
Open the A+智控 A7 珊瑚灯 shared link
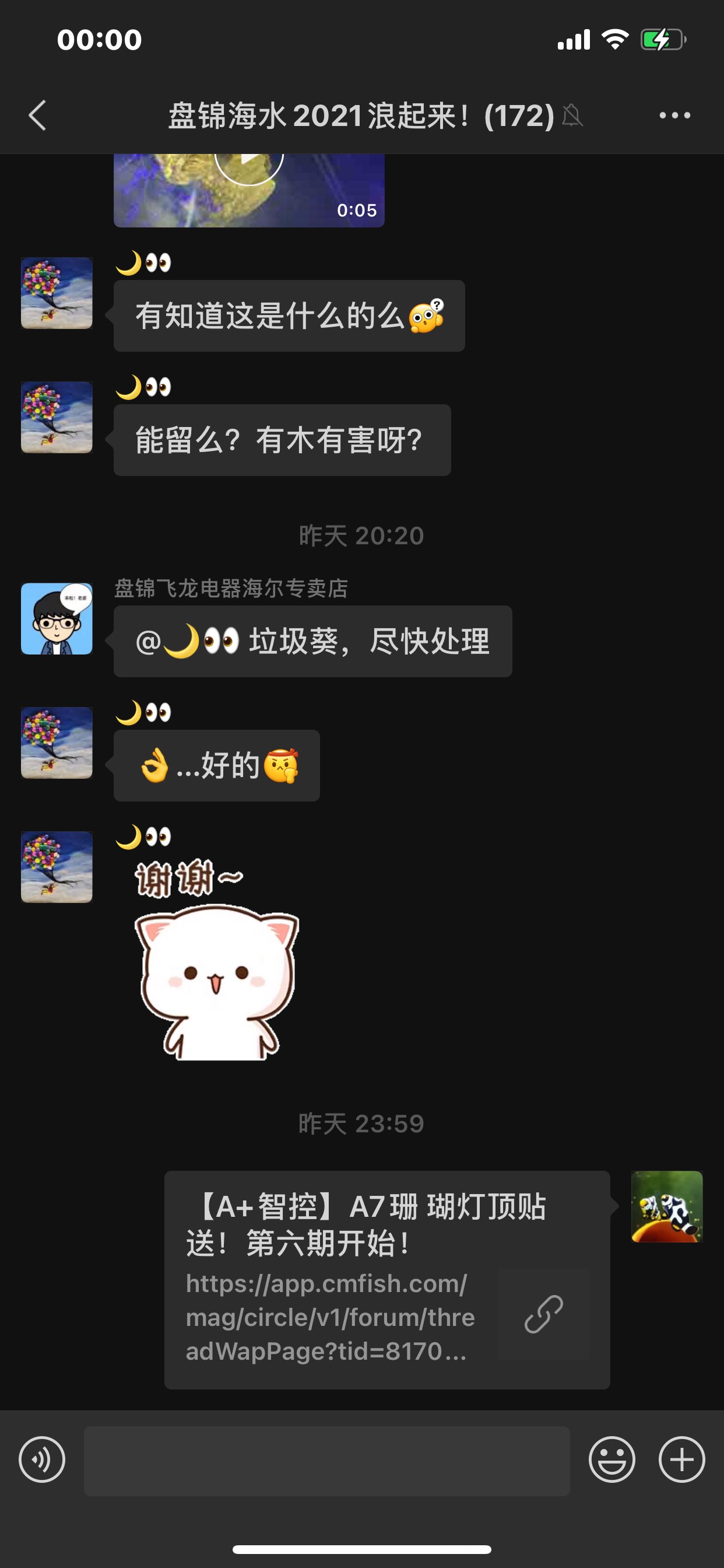(387, 1279)
